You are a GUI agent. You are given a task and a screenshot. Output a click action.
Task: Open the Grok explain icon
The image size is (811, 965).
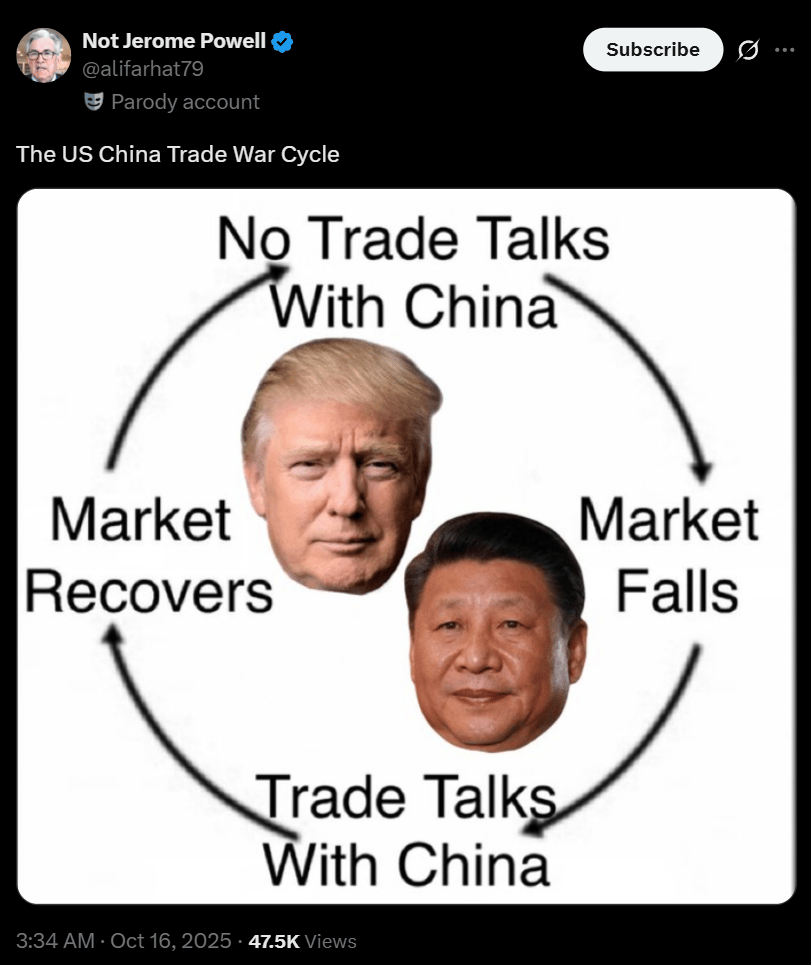(x=746, y=50)
